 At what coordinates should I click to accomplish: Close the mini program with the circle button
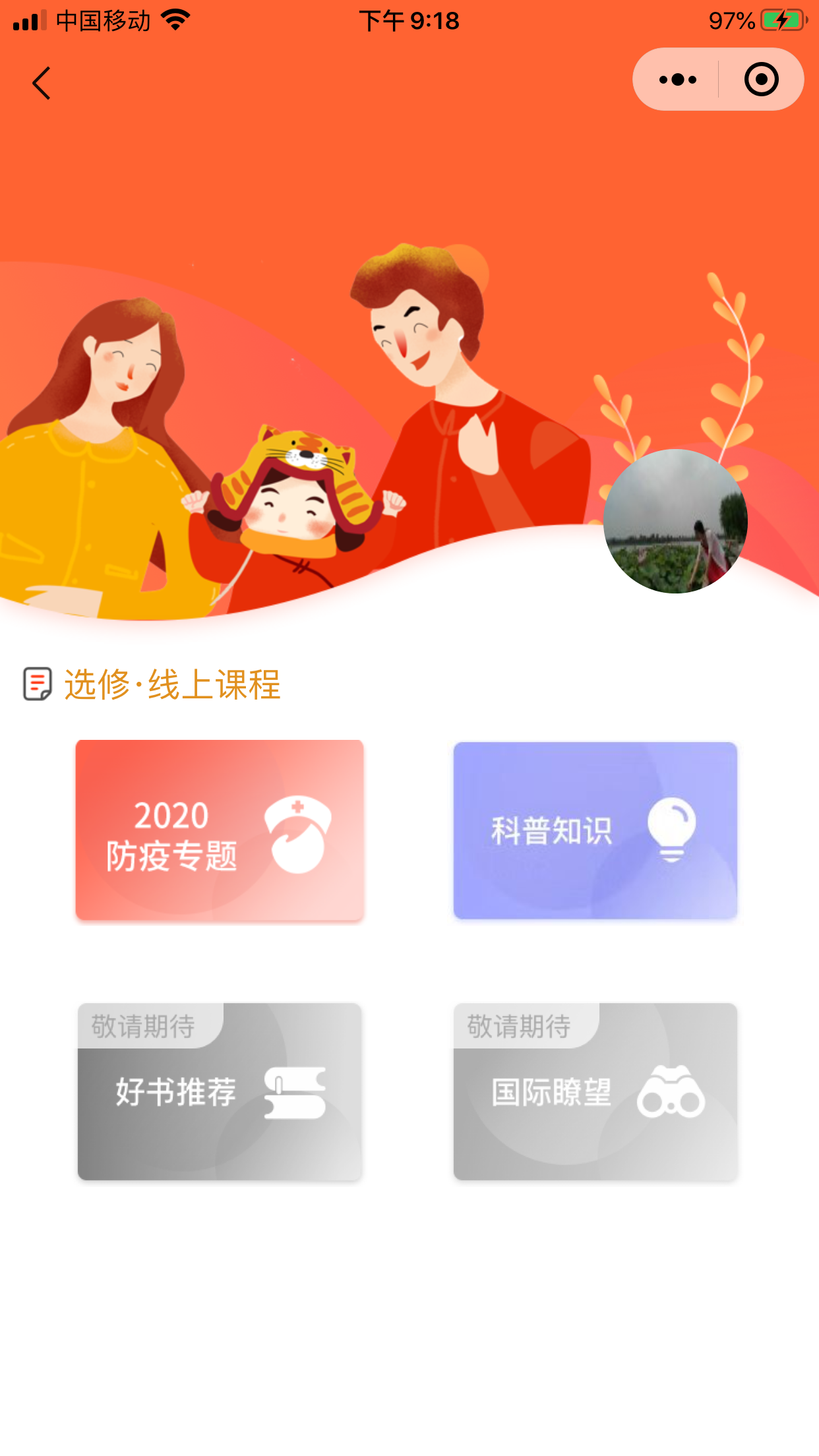pyautogui.click(x=761, y=80)
